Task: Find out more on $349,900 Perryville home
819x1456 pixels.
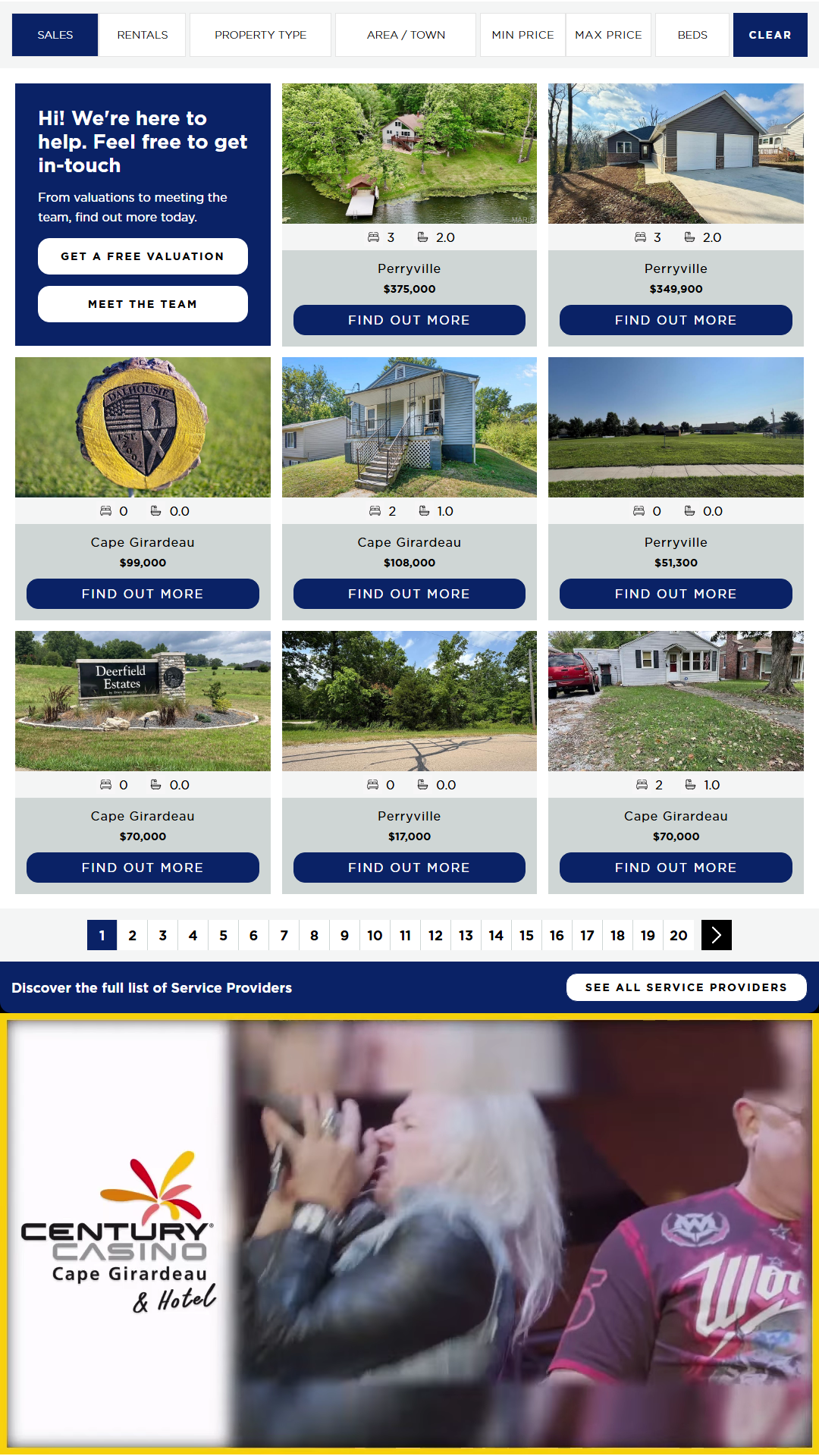Action: [x=676, y=320]
